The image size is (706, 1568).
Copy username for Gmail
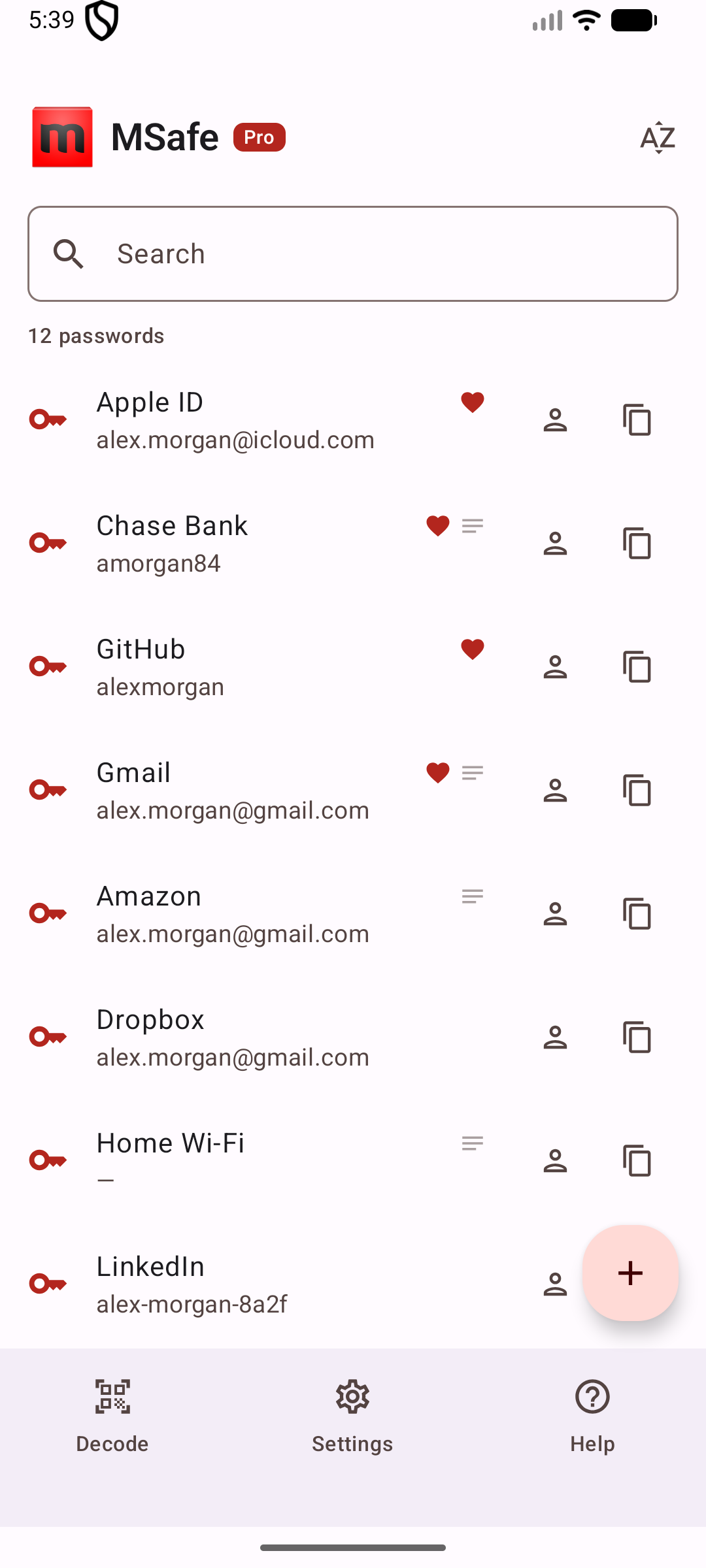[x=555, y=791]
